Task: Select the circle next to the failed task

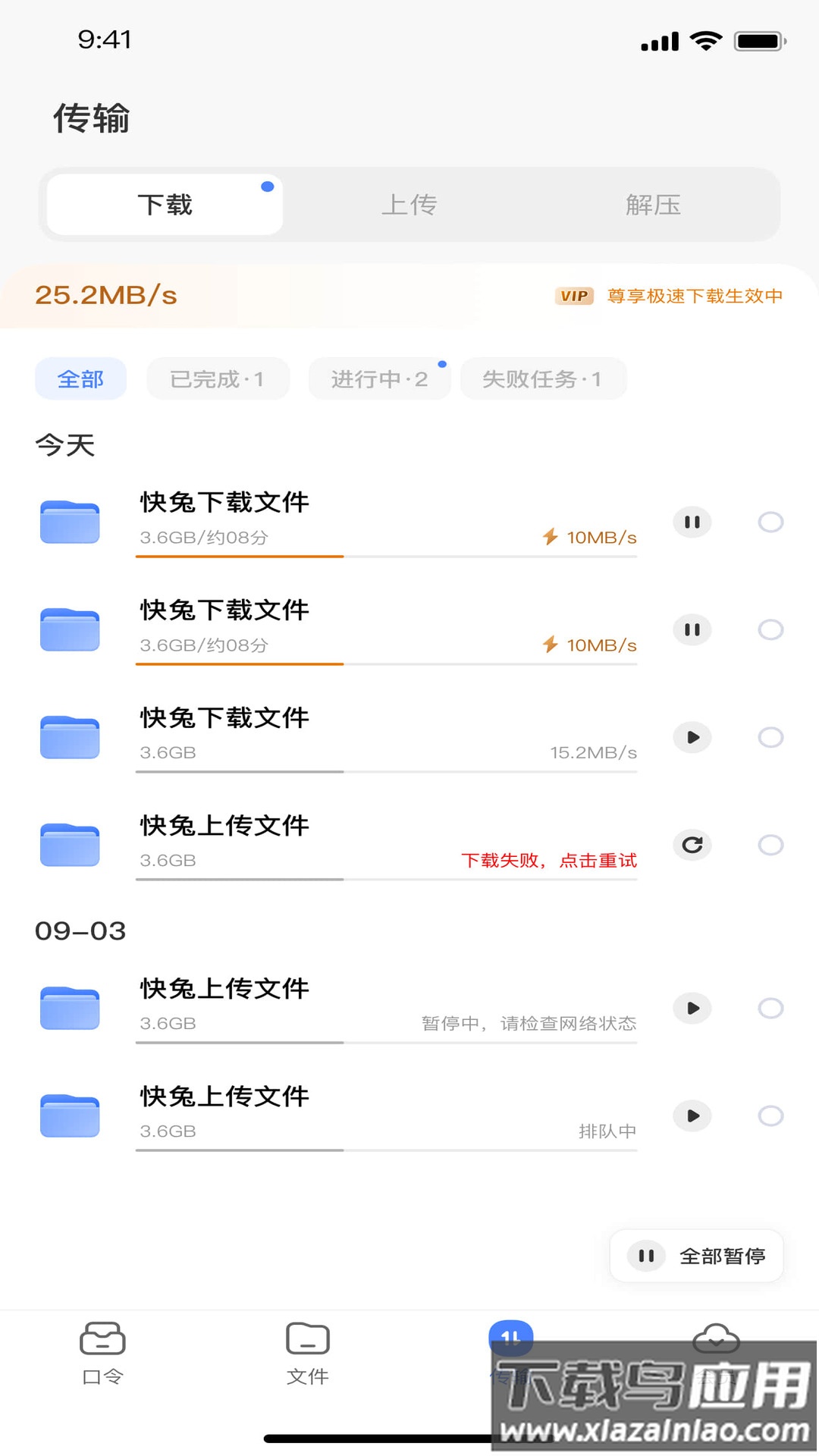Action: [770, 845]
